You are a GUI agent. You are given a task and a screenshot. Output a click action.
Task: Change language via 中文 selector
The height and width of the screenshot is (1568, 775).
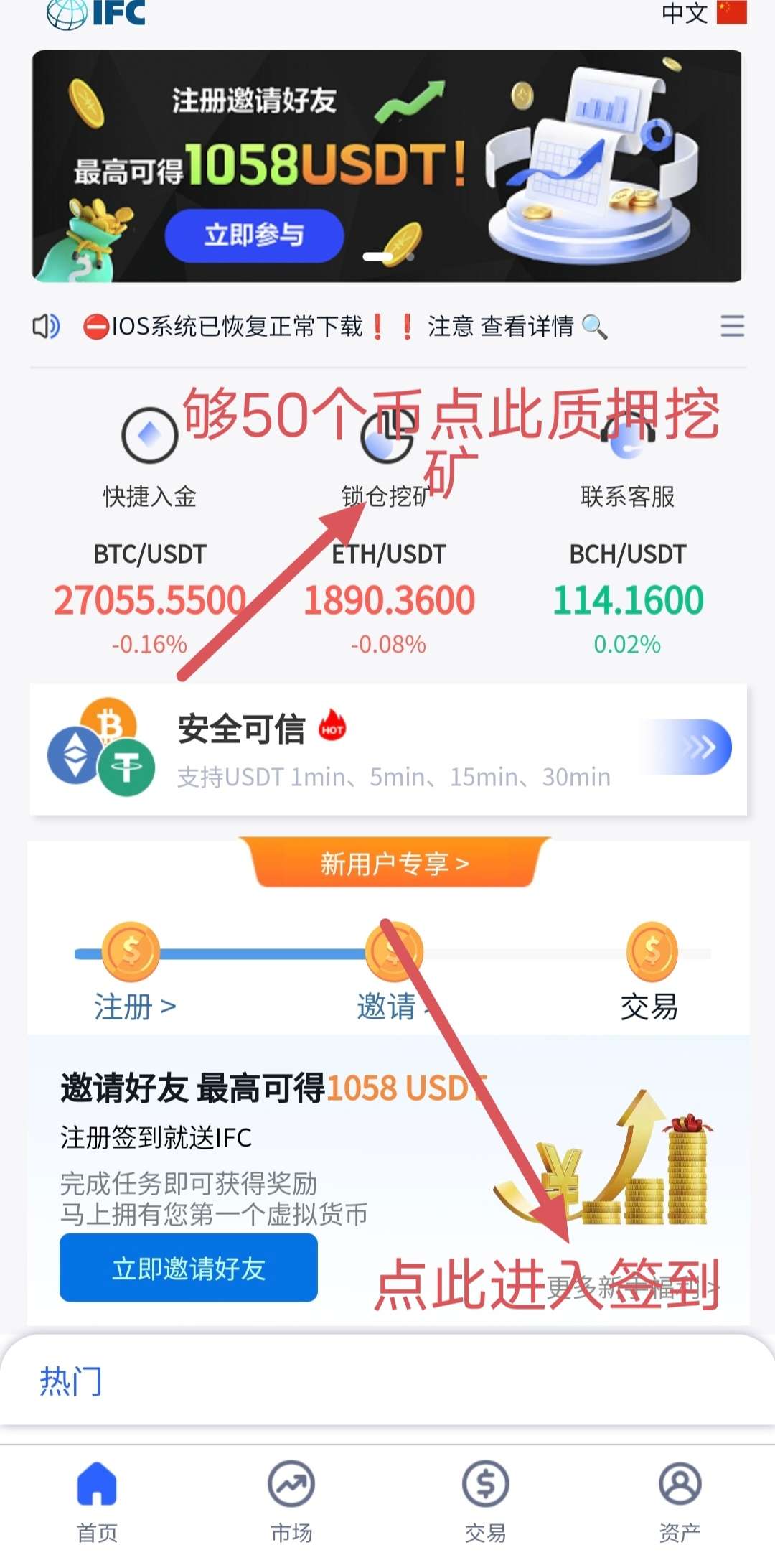tap(703, 13)
